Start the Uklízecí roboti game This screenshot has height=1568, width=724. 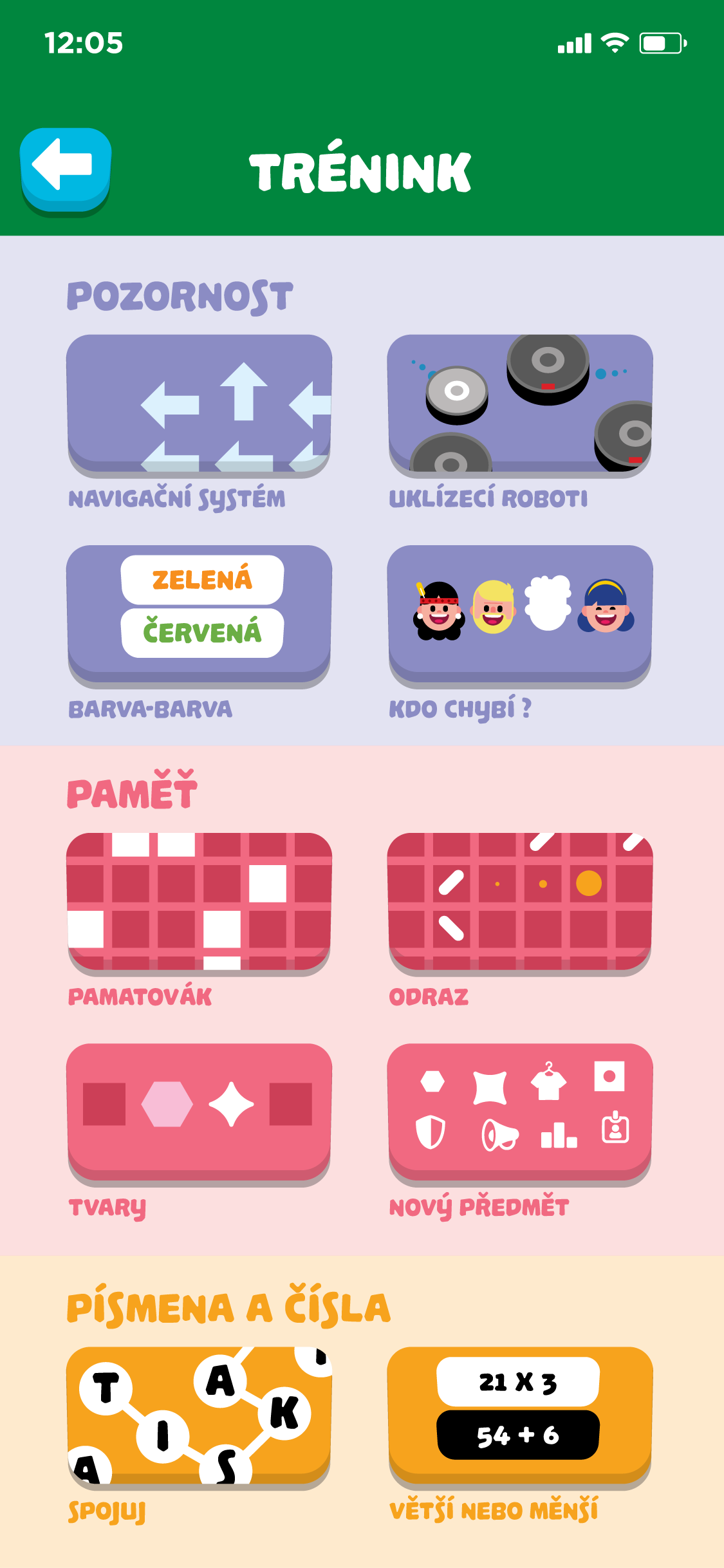coord(519,404)
